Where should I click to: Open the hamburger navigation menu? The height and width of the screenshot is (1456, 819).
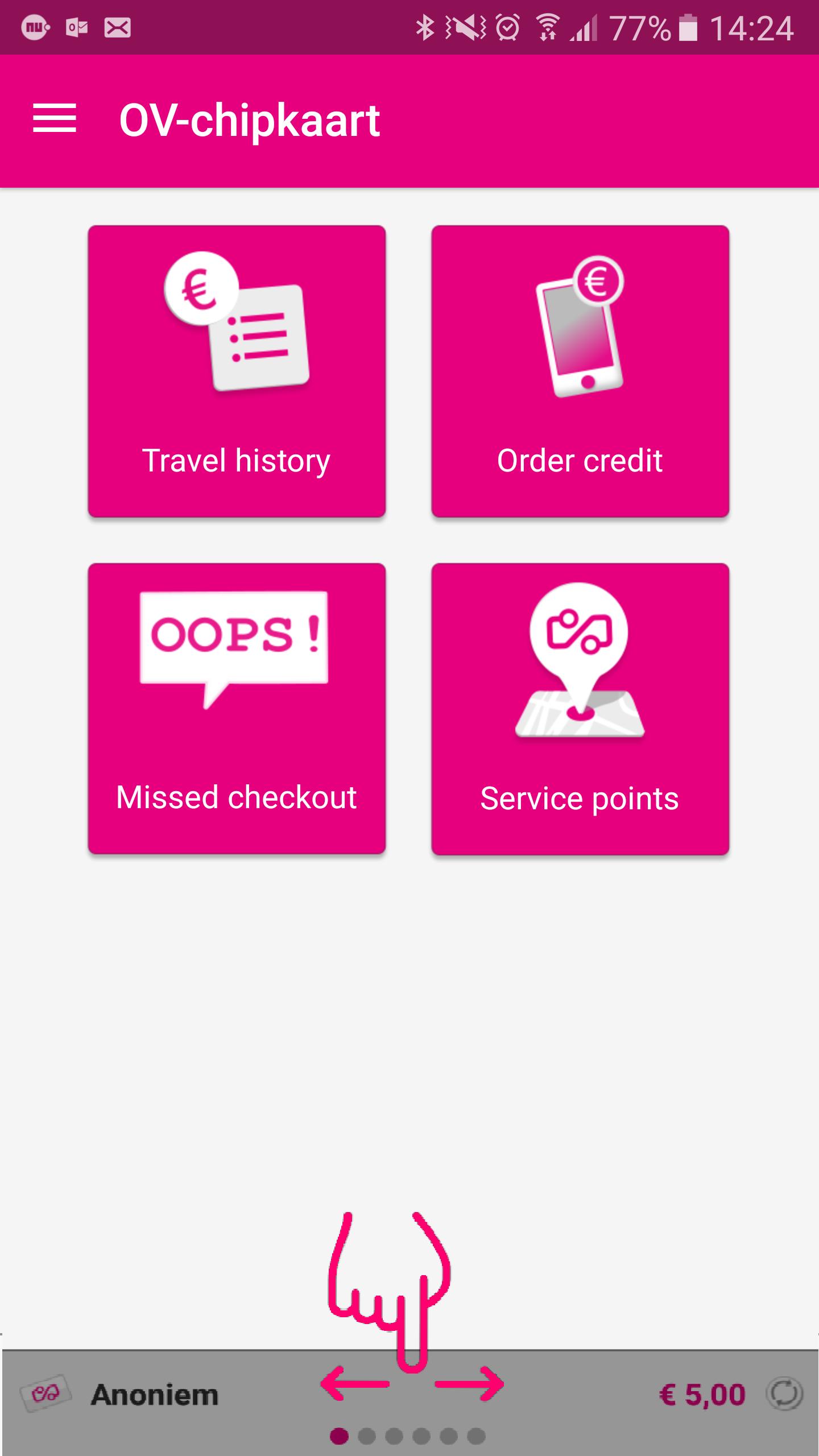(55, 119)
